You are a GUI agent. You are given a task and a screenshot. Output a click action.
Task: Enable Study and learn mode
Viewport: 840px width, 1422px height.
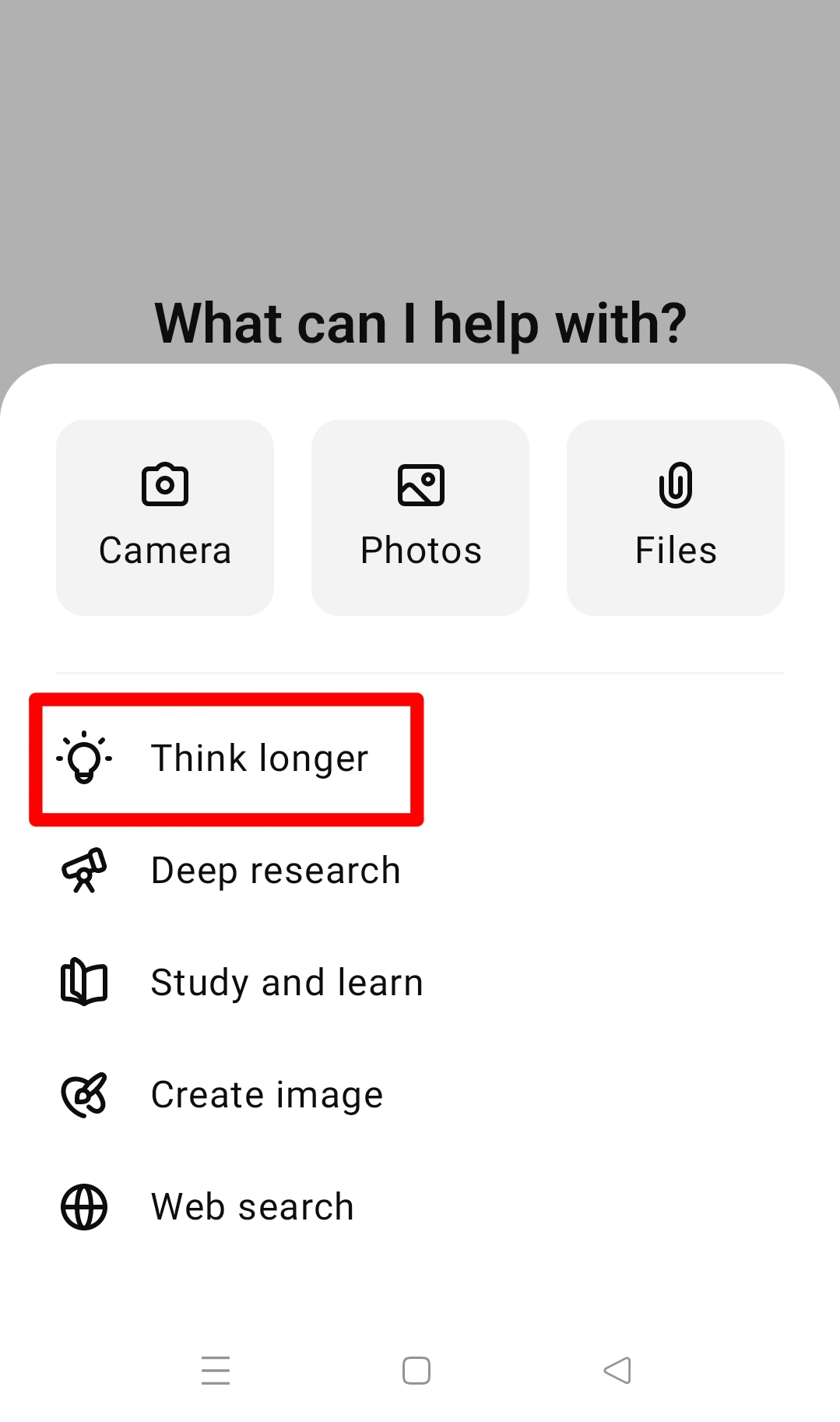pos(243,983)
